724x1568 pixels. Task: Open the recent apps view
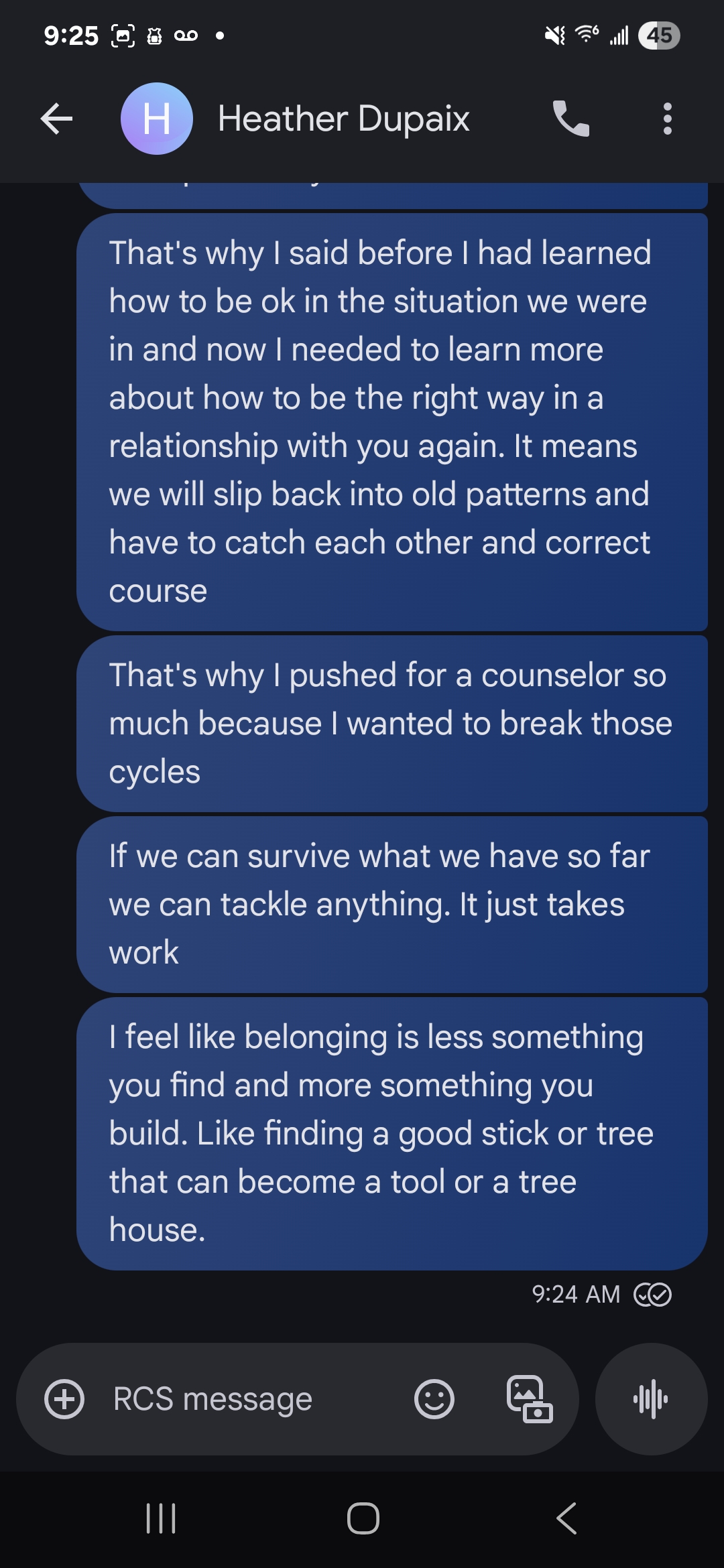click(161, 1518)
